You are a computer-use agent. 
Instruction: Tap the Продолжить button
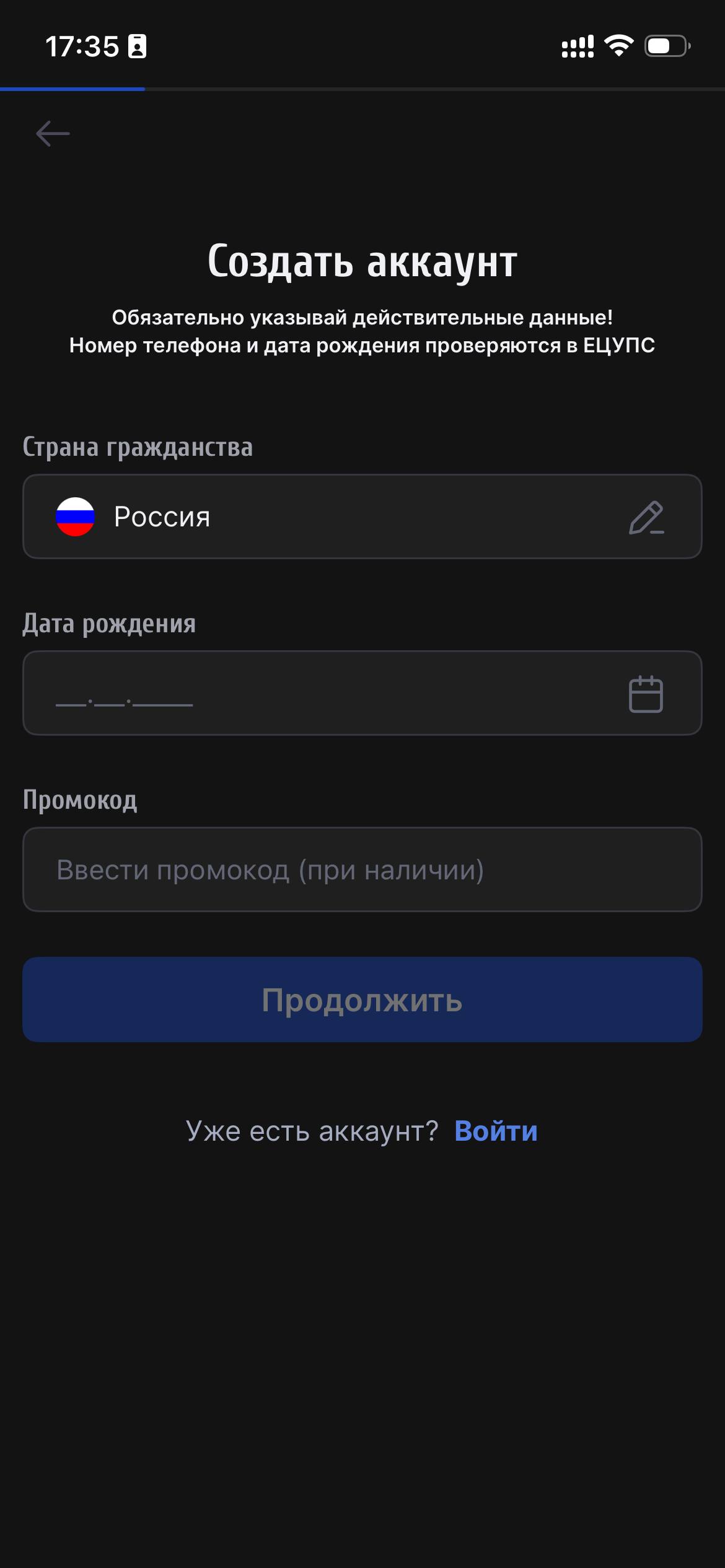pyautogui.click(x=362, y=1000)
